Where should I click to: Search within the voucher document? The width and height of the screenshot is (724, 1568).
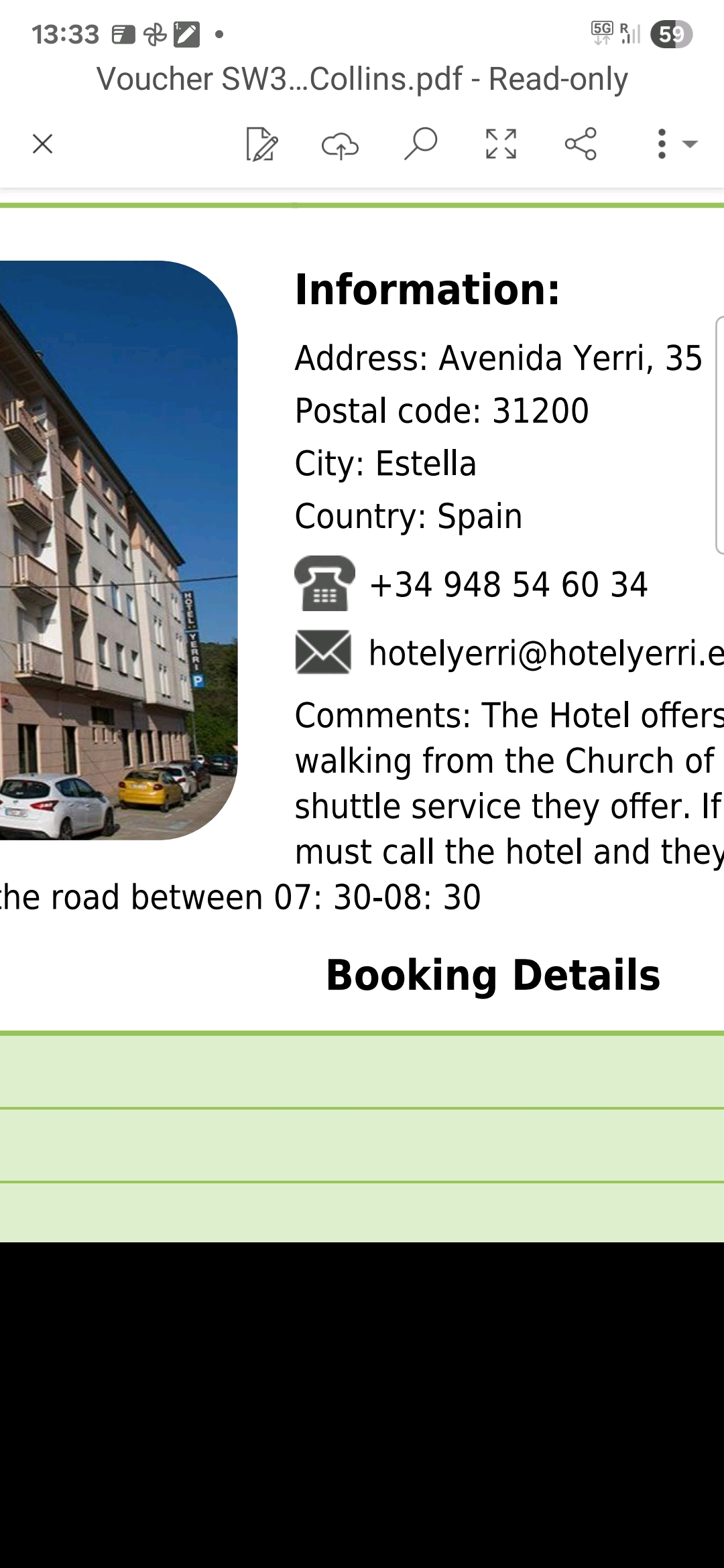[x=421, y=144]
